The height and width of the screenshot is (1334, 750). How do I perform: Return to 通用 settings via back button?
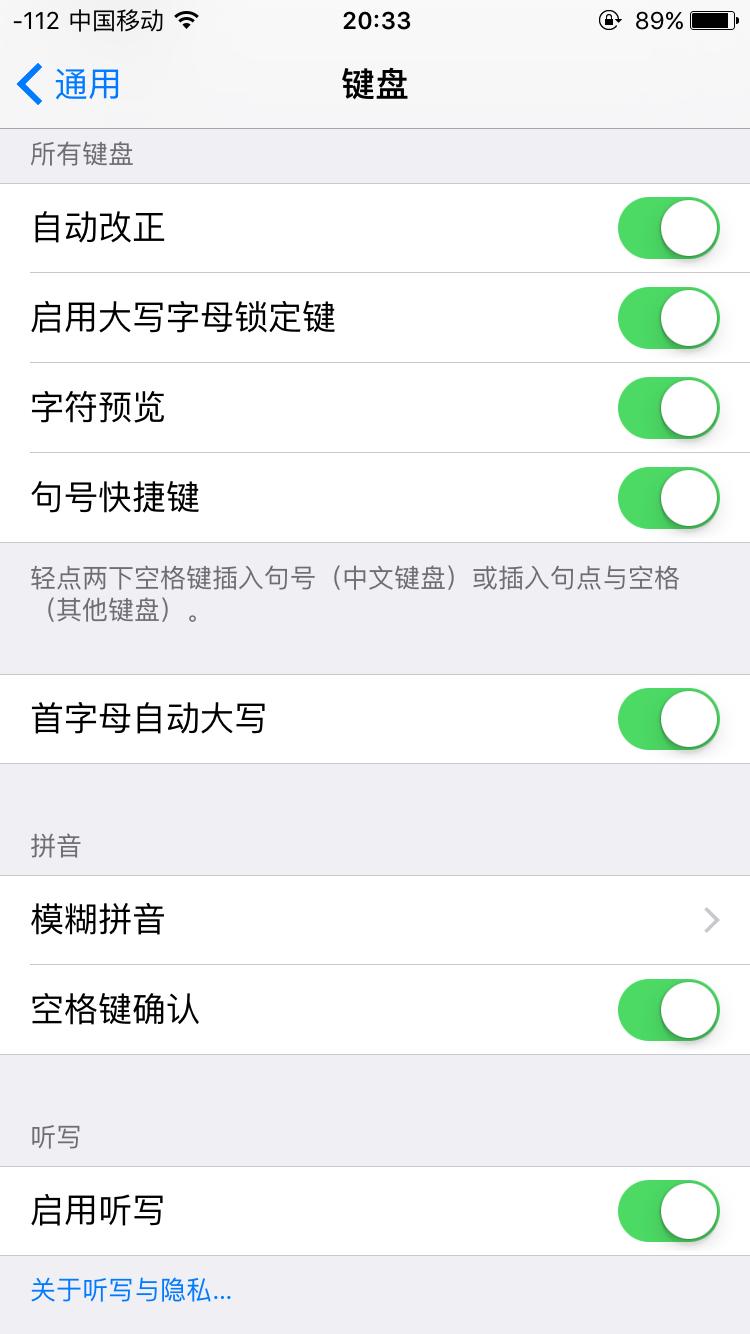click(60, 85)
